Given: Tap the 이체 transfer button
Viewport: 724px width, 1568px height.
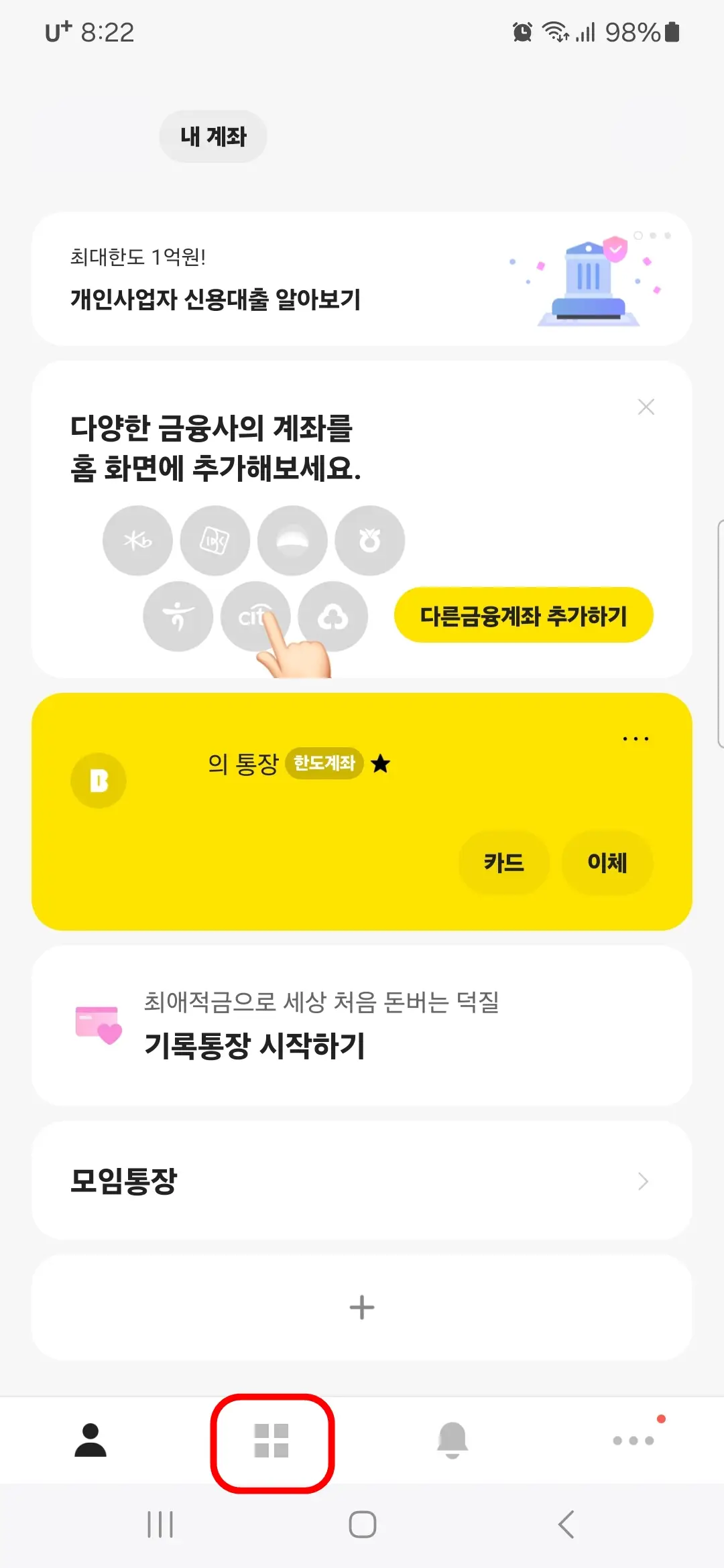Looking at the screenshot, I should [607, 863].
